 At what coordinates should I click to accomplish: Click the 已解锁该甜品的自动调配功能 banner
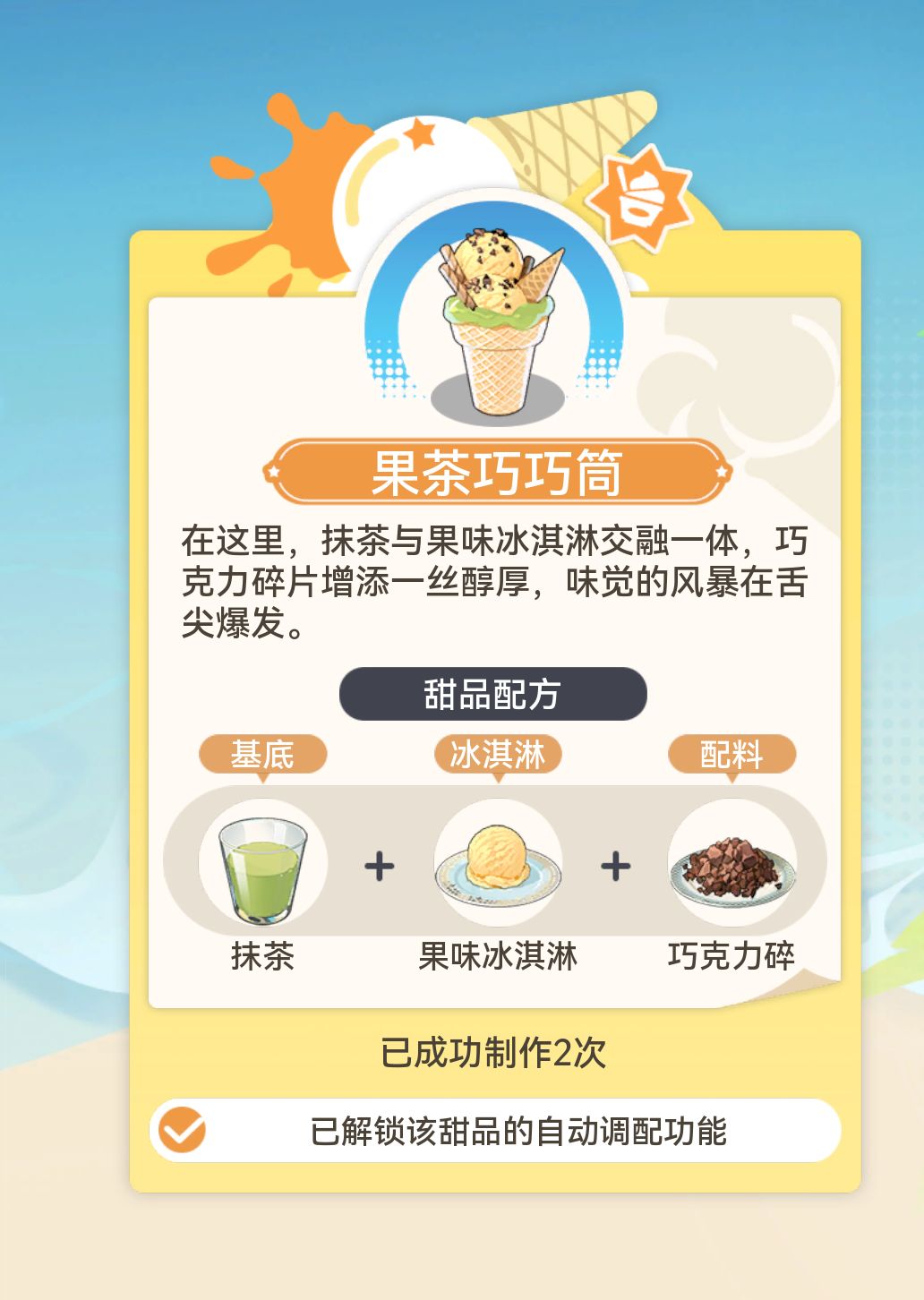tap(498, 1131)
